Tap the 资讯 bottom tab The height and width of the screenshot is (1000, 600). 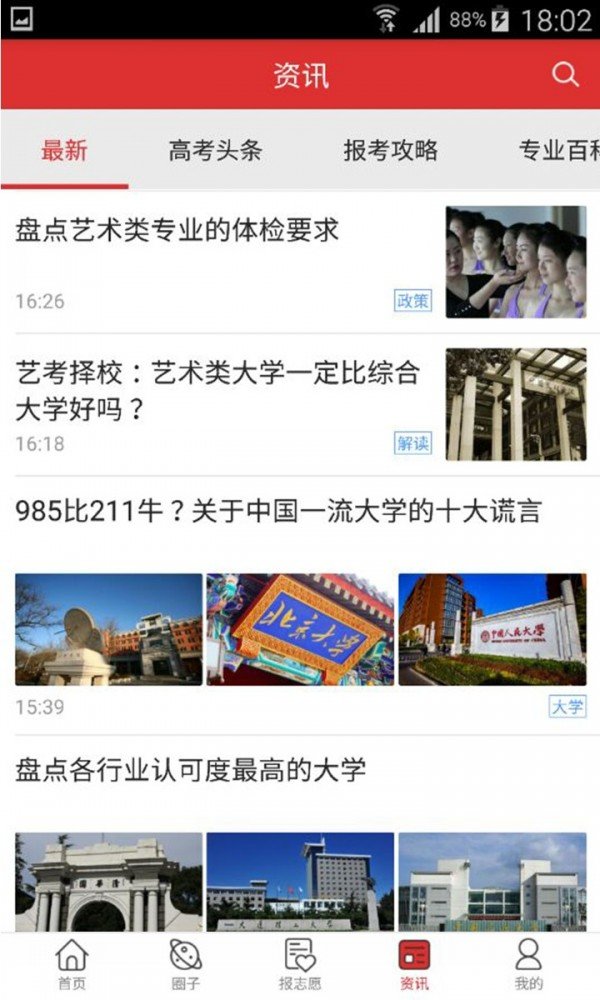click(414, 965)
